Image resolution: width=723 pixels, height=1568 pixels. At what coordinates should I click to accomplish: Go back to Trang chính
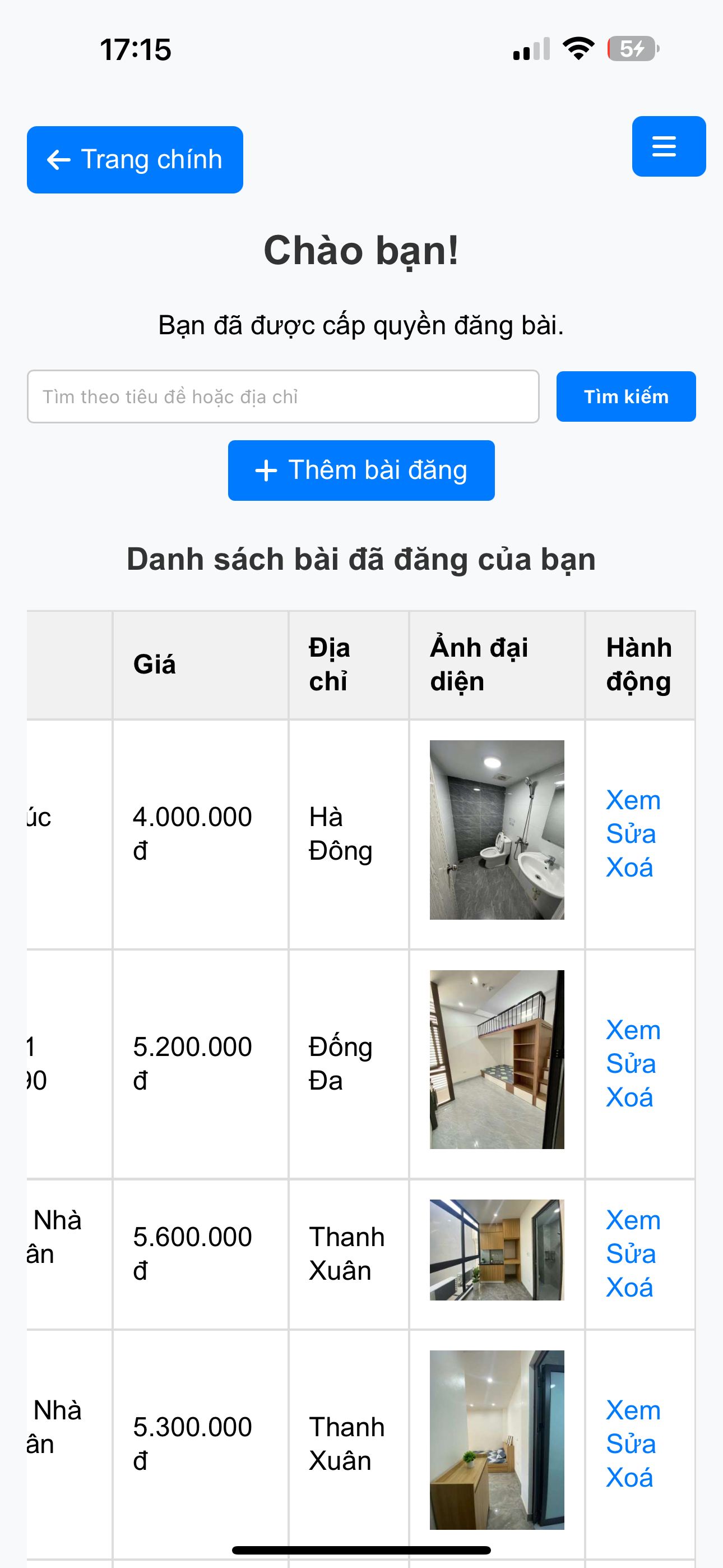[x=135, y=159]
